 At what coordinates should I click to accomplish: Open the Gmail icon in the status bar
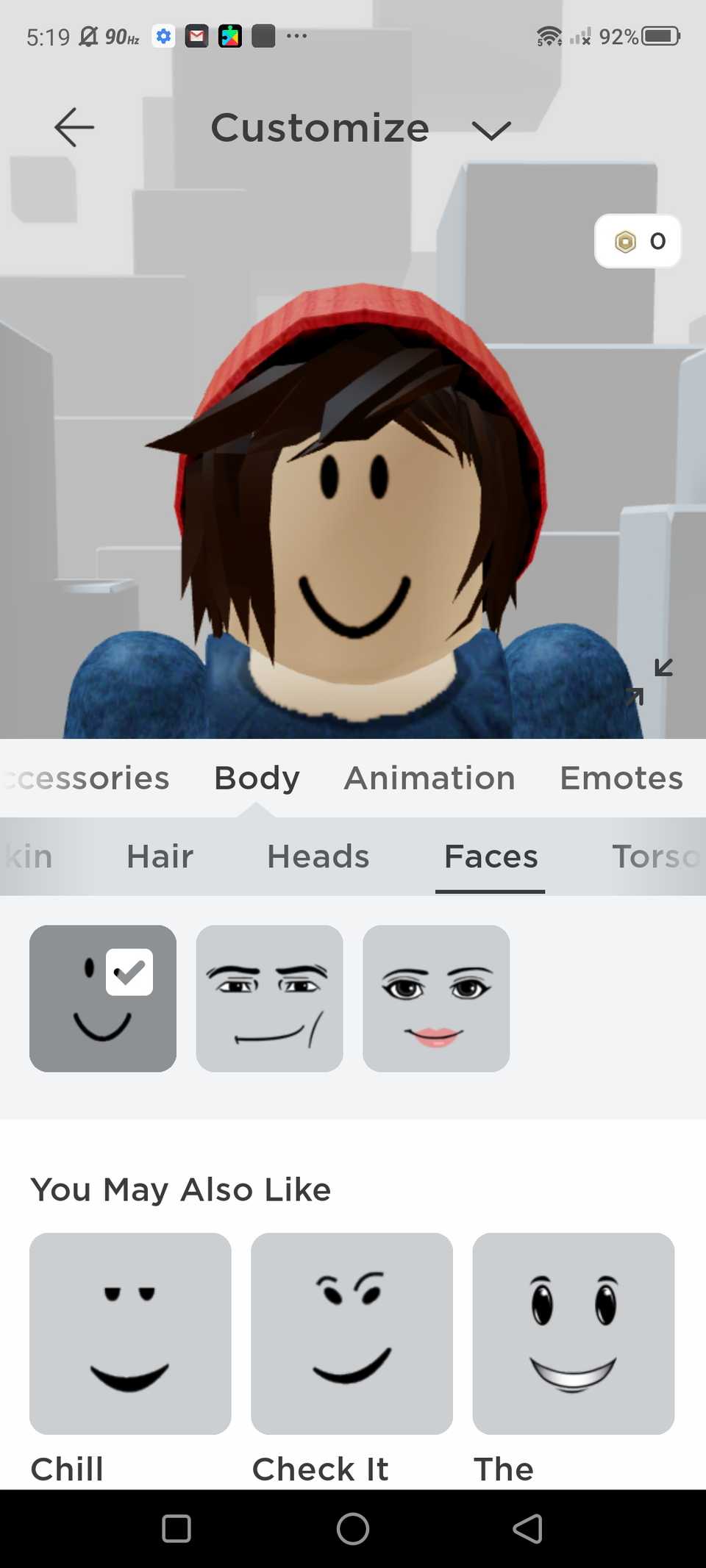[196, 35]
